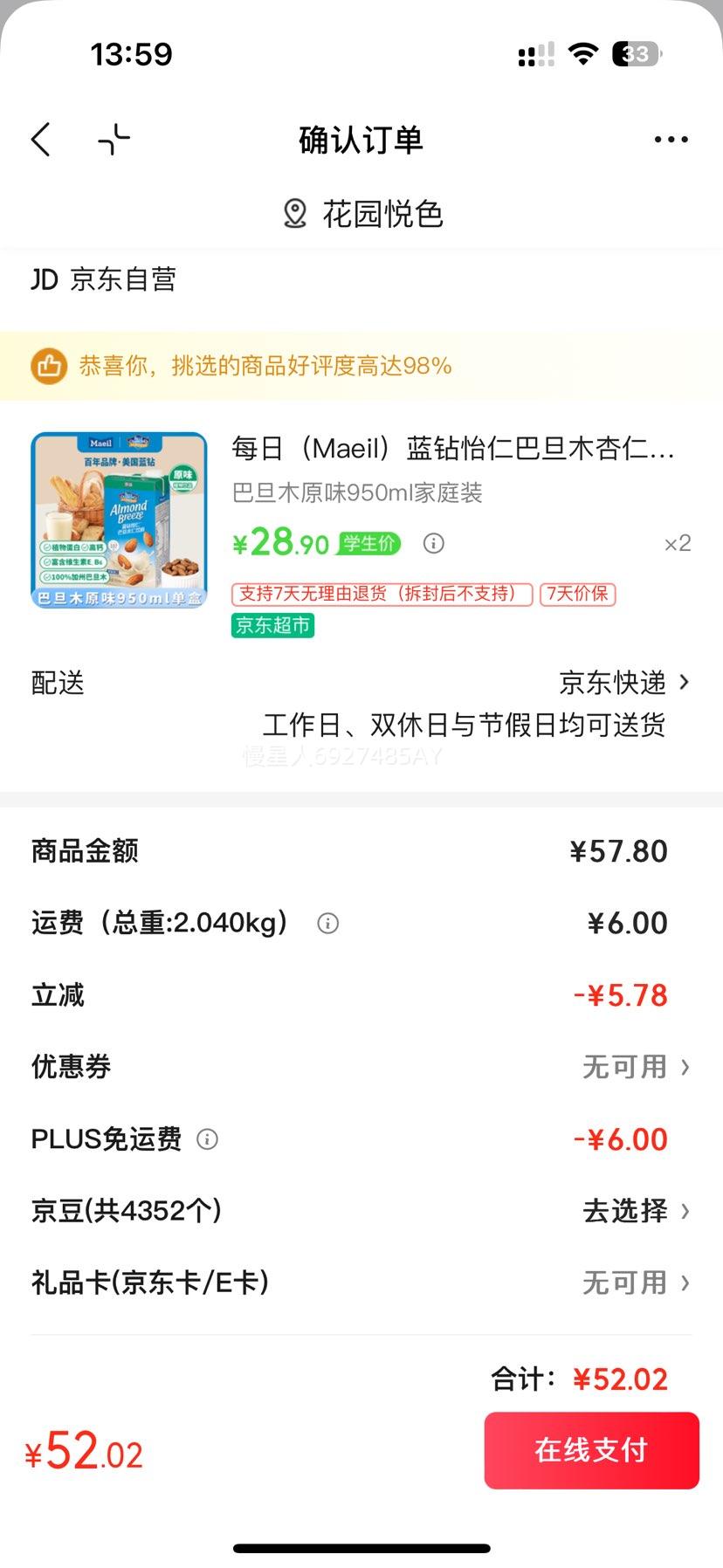Open the more options menu (three dots)

671,139
